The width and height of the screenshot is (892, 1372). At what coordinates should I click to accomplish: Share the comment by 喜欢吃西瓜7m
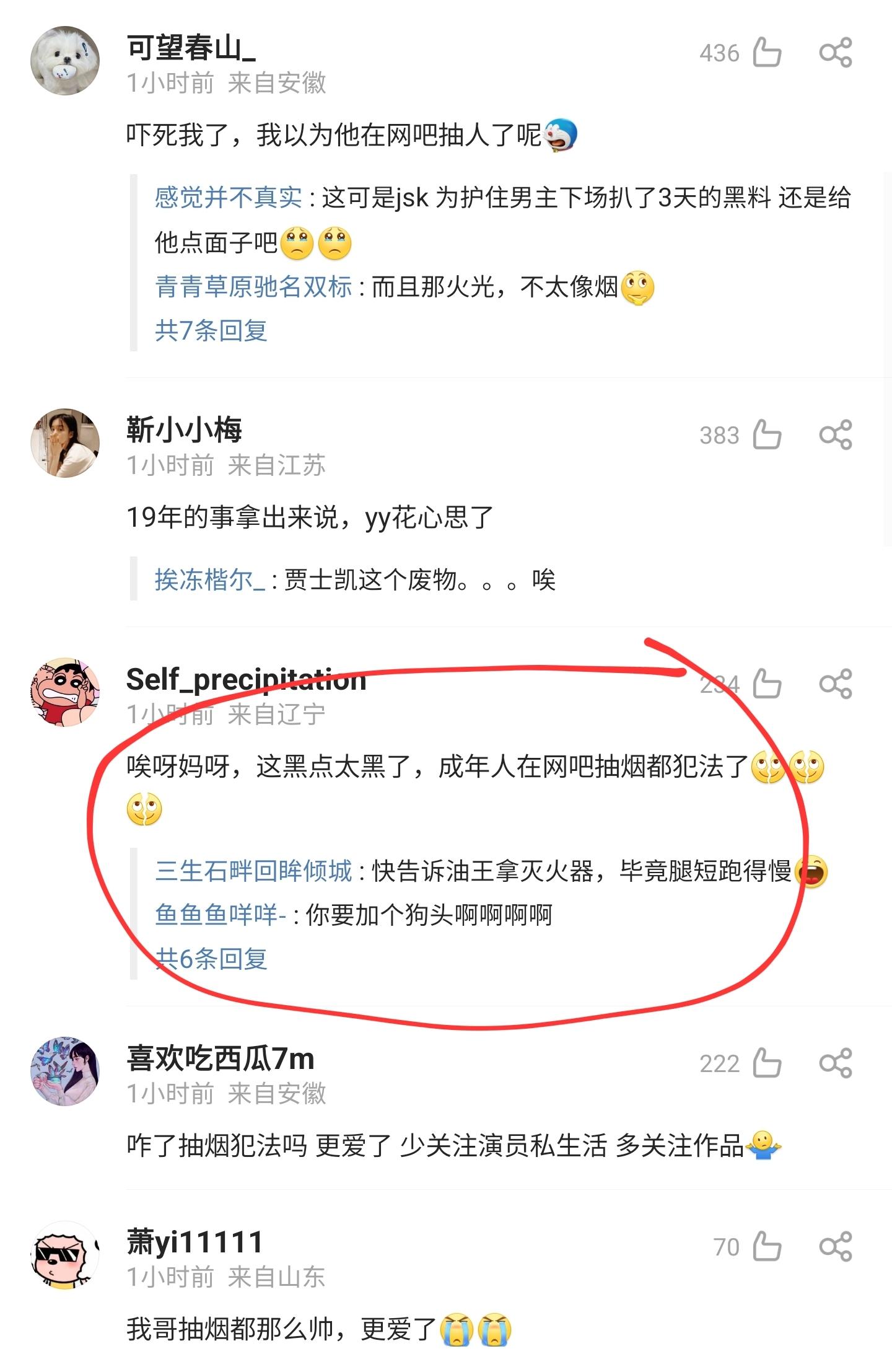pos(835,1064)
